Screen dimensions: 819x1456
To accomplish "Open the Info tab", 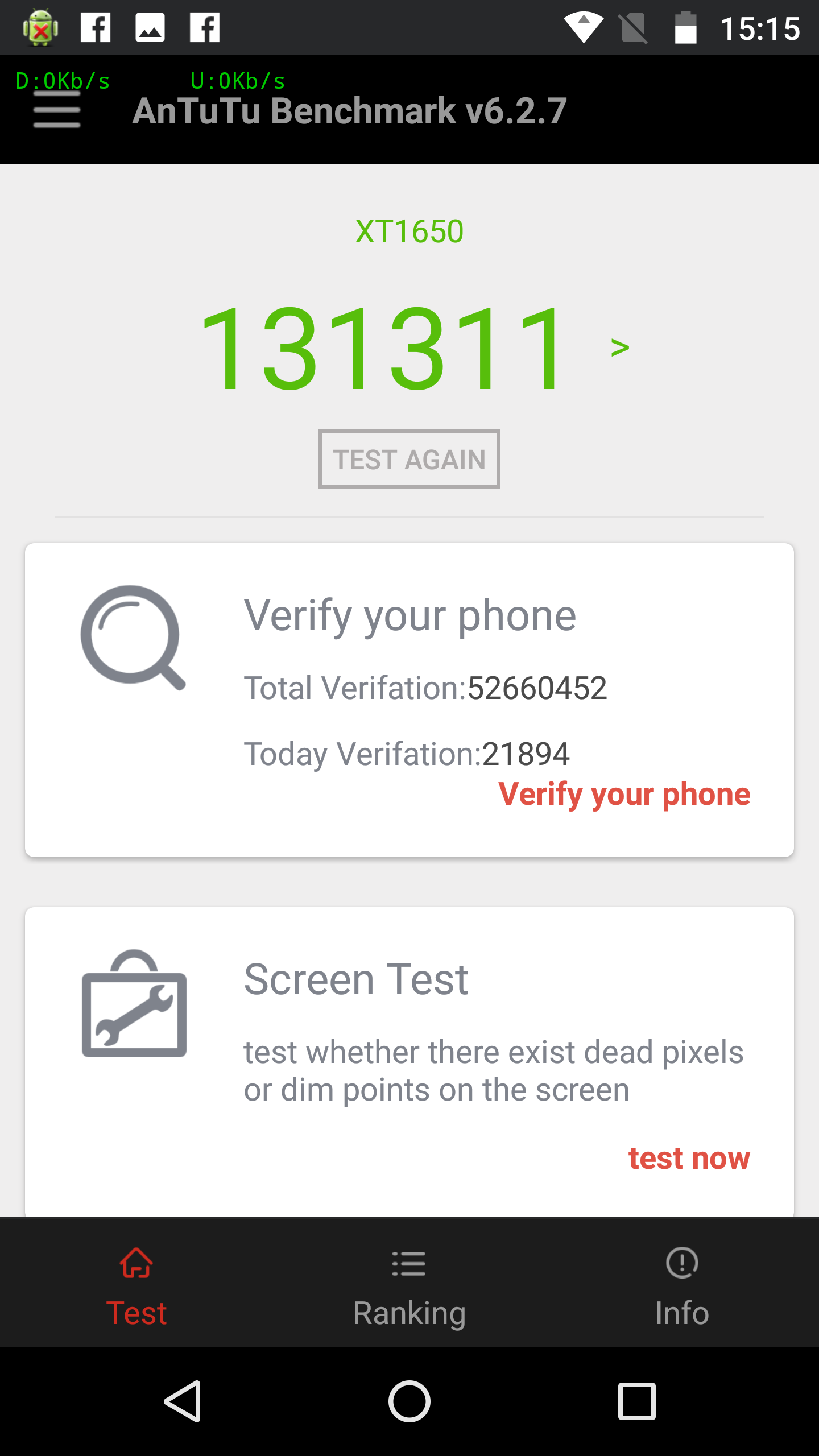I will 682,1287.
